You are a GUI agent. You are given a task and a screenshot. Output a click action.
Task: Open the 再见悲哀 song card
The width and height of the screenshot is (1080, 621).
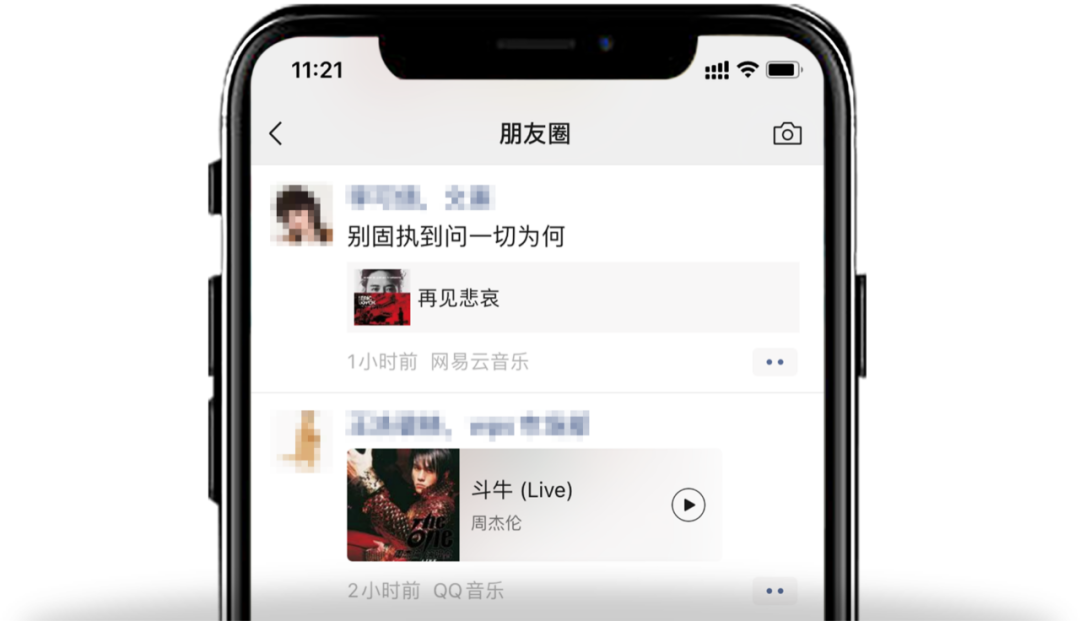pos(572,297)
